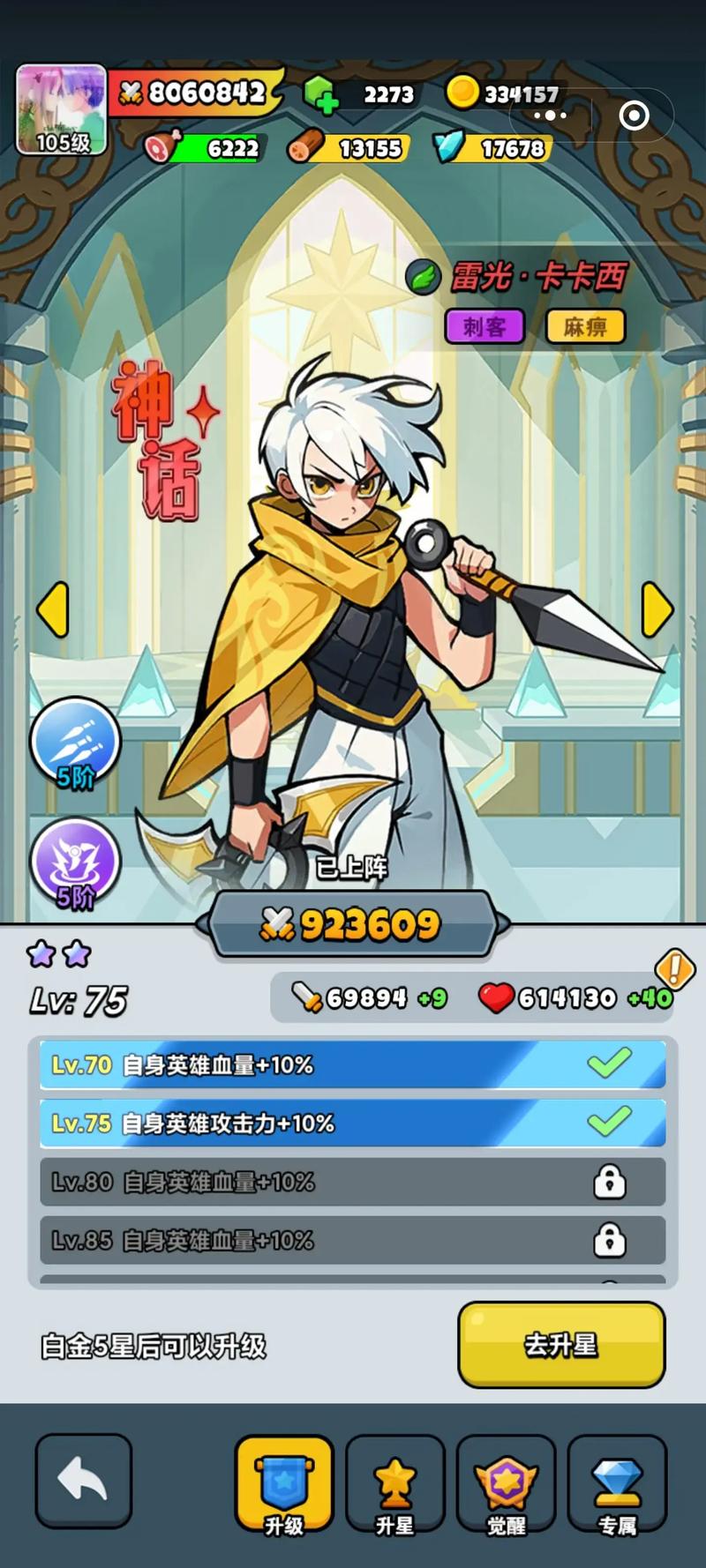Switch to the 觉醒 tab
Screen dimensions: 706x1568
(x=506, y=1485)
